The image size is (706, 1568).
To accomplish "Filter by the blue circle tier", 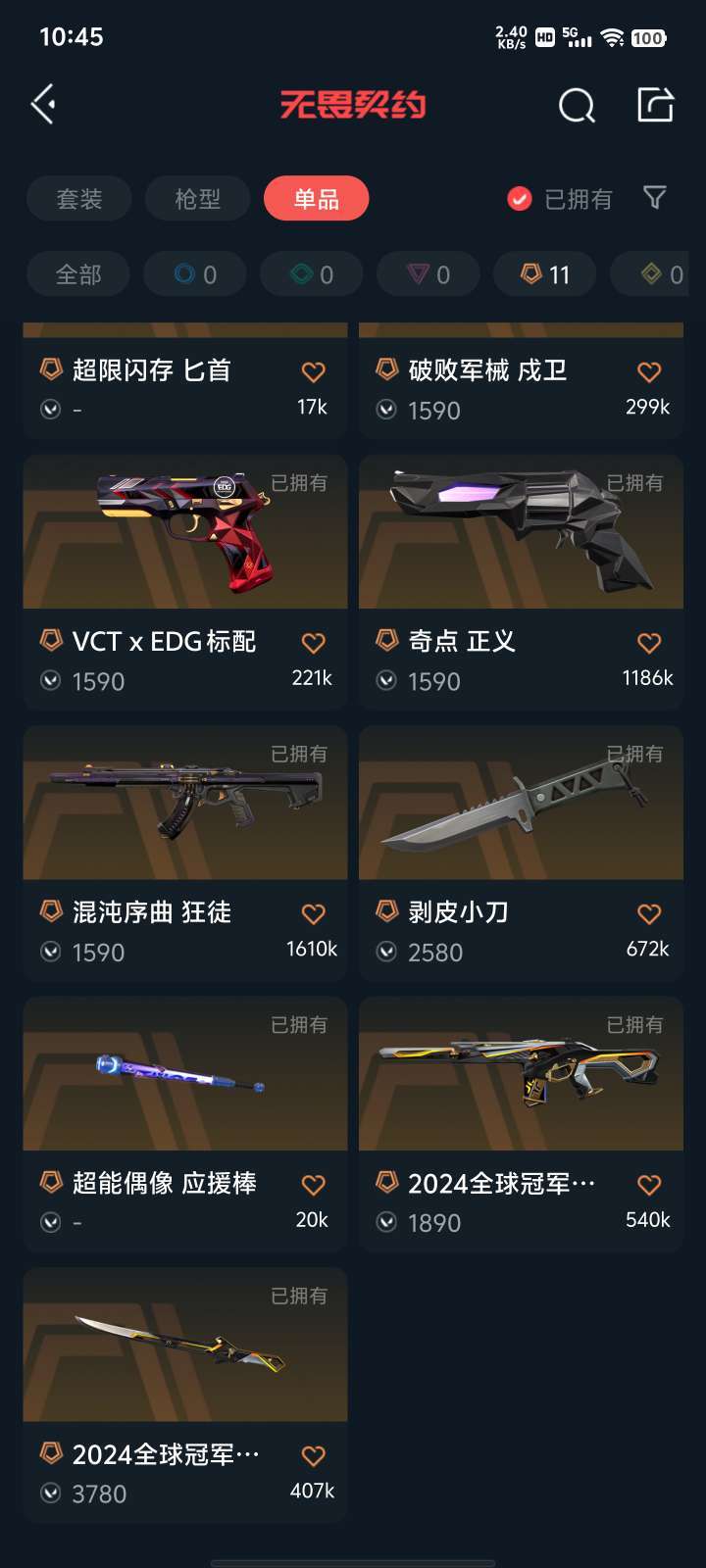I will coord(195,274).
